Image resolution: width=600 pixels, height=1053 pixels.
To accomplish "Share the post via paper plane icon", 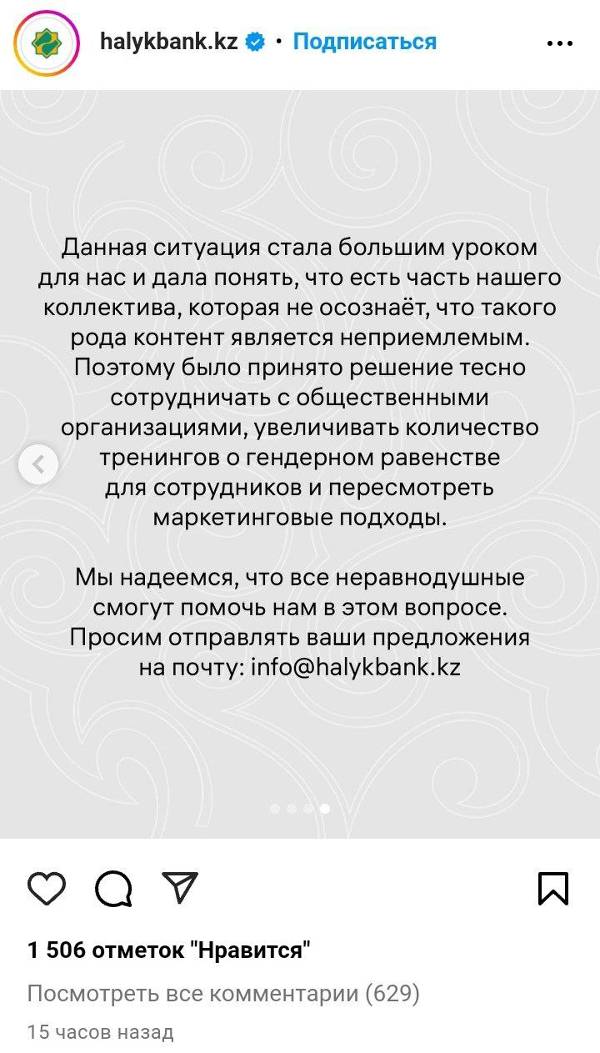I will click(179, 888).
